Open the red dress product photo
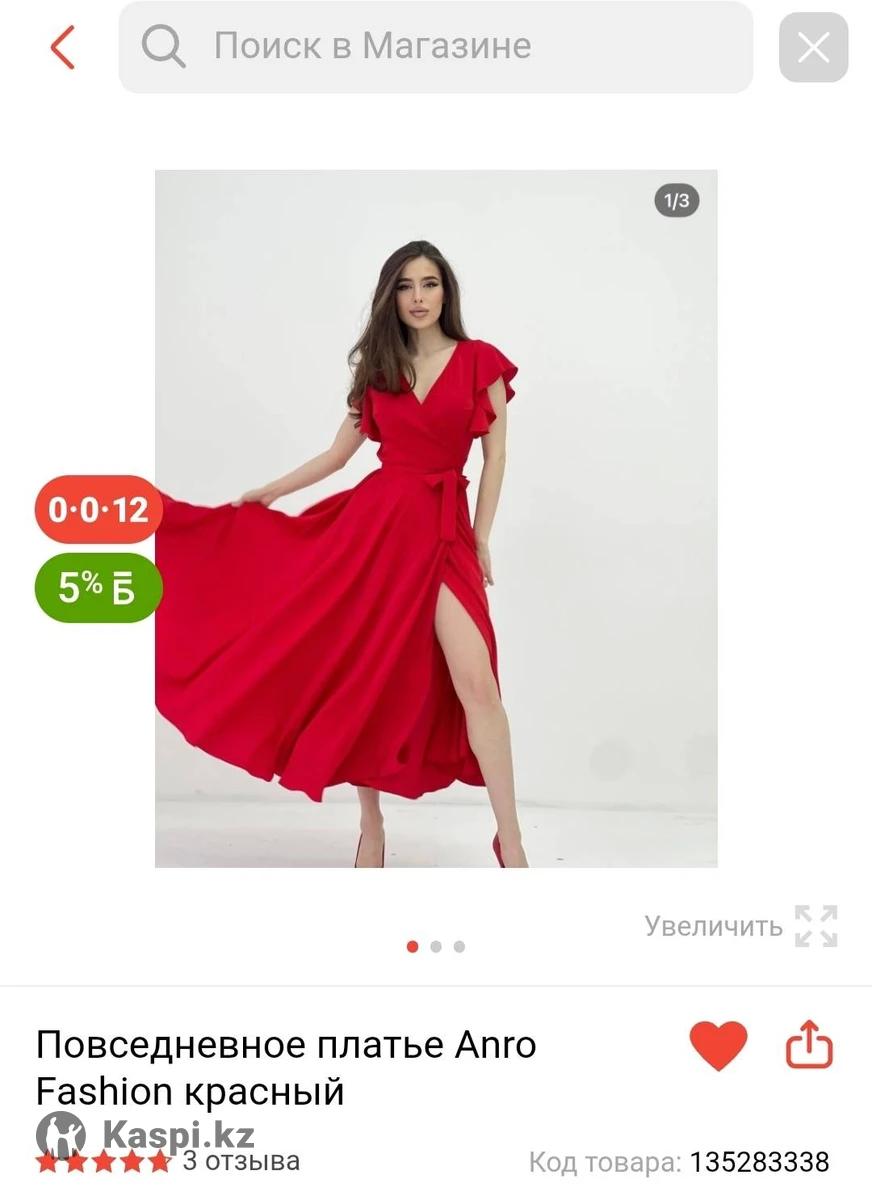The width and height of the screenshot is (872, 1200). (x=436, y=518)
